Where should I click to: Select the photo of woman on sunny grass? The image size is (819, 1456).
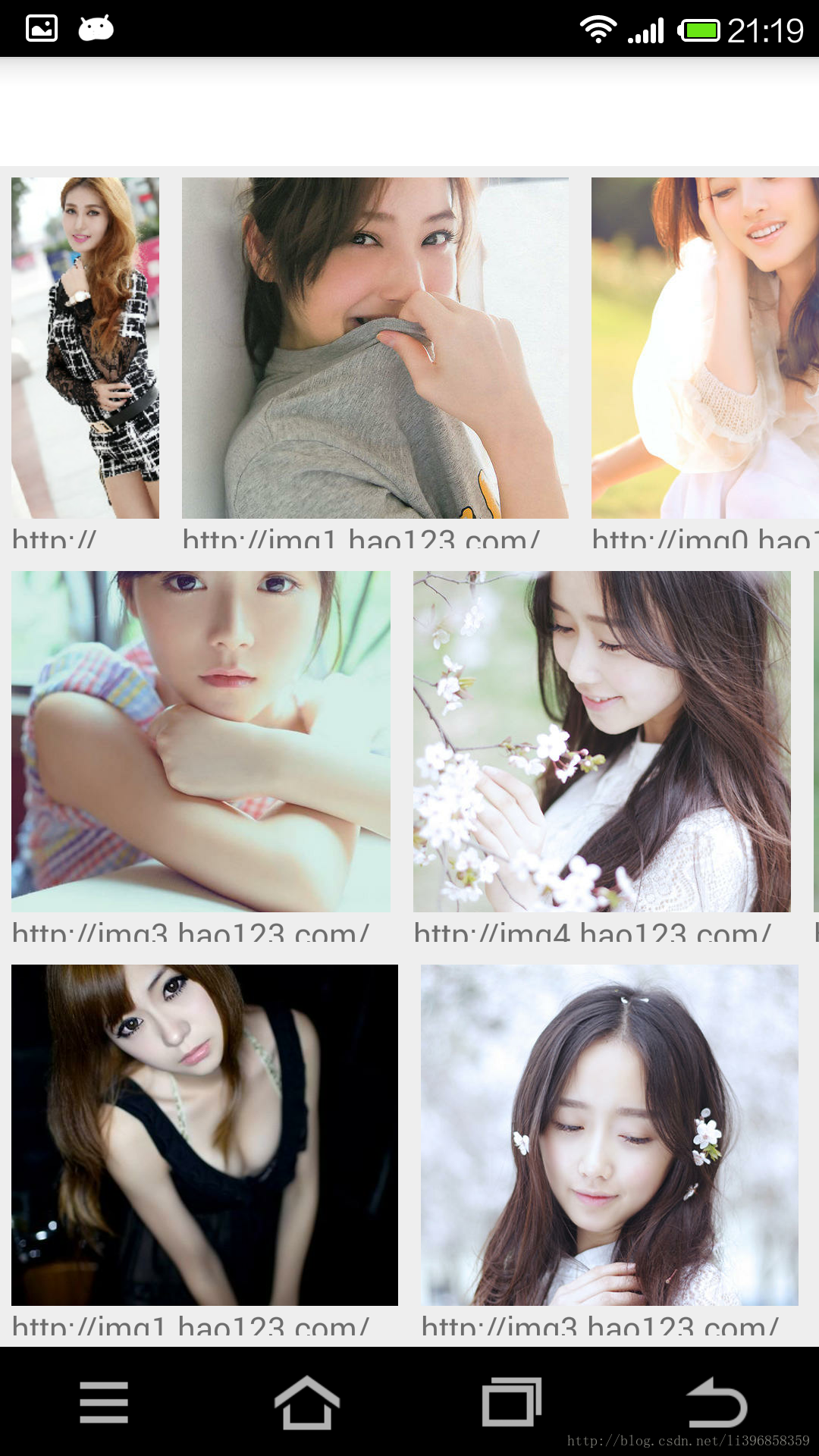(x=704, y=347)
